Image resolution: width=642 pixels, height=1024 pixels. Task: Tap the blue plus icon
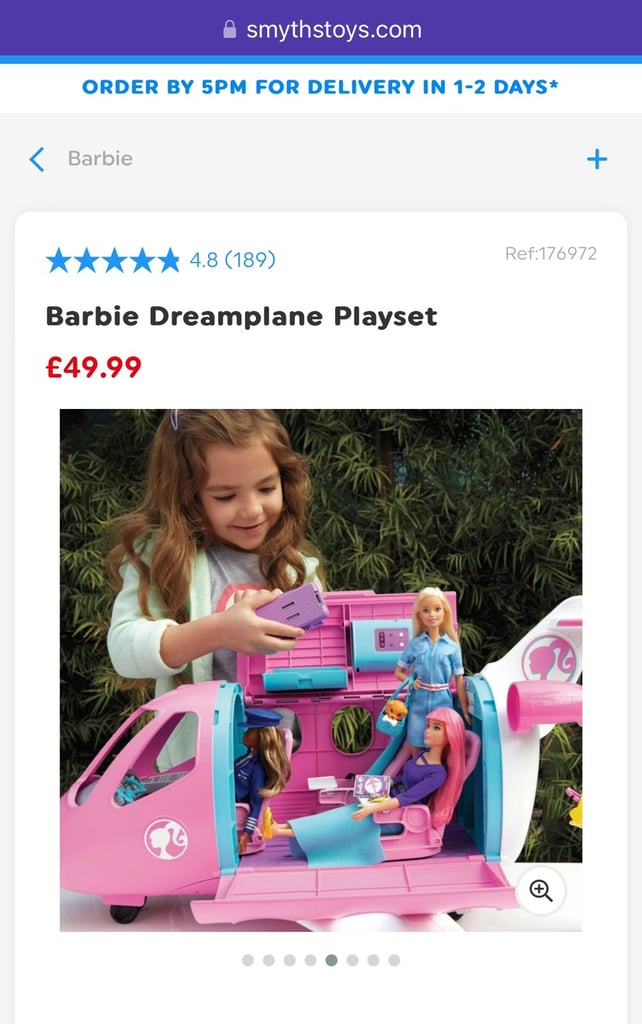[597, 159]
